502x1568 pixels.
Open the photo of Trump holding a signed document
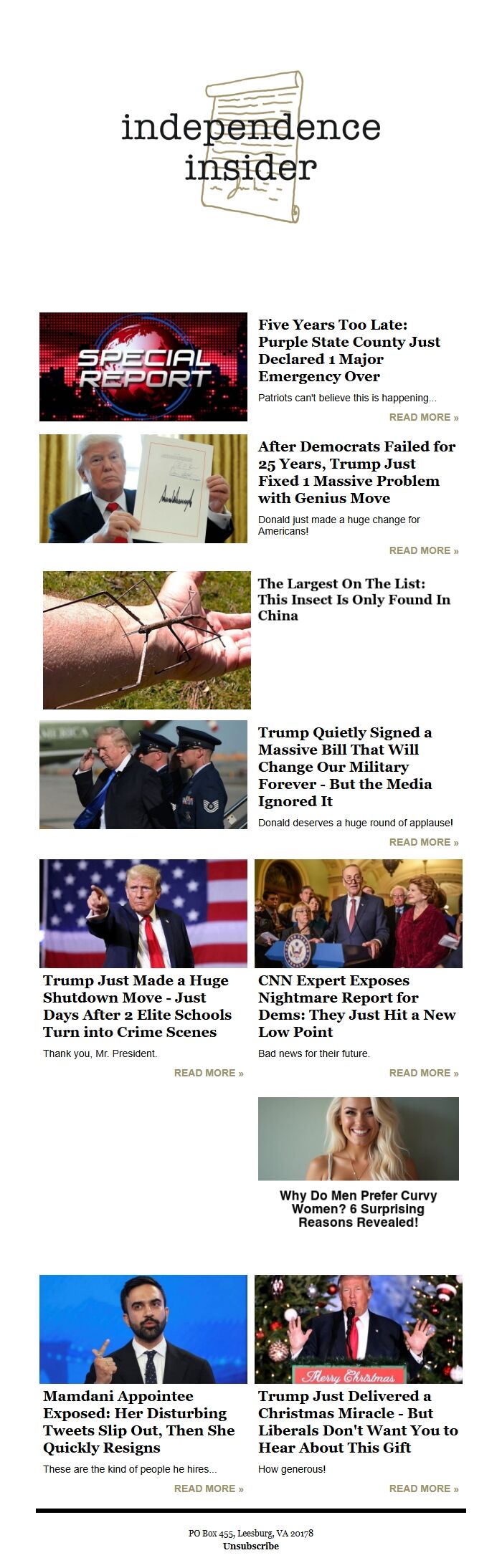pos(143,489)
